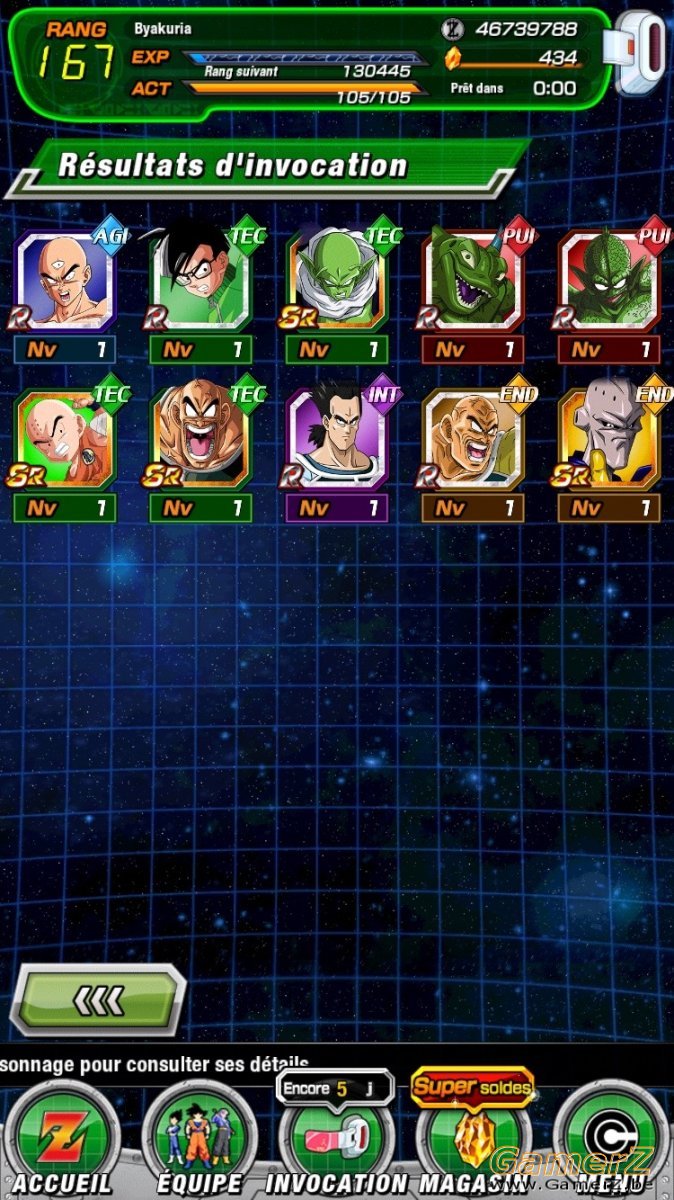The height and width of the screenshot is (1200, 674).
Task: View the INT armored Saiyan character card
Action: point(337,441)
